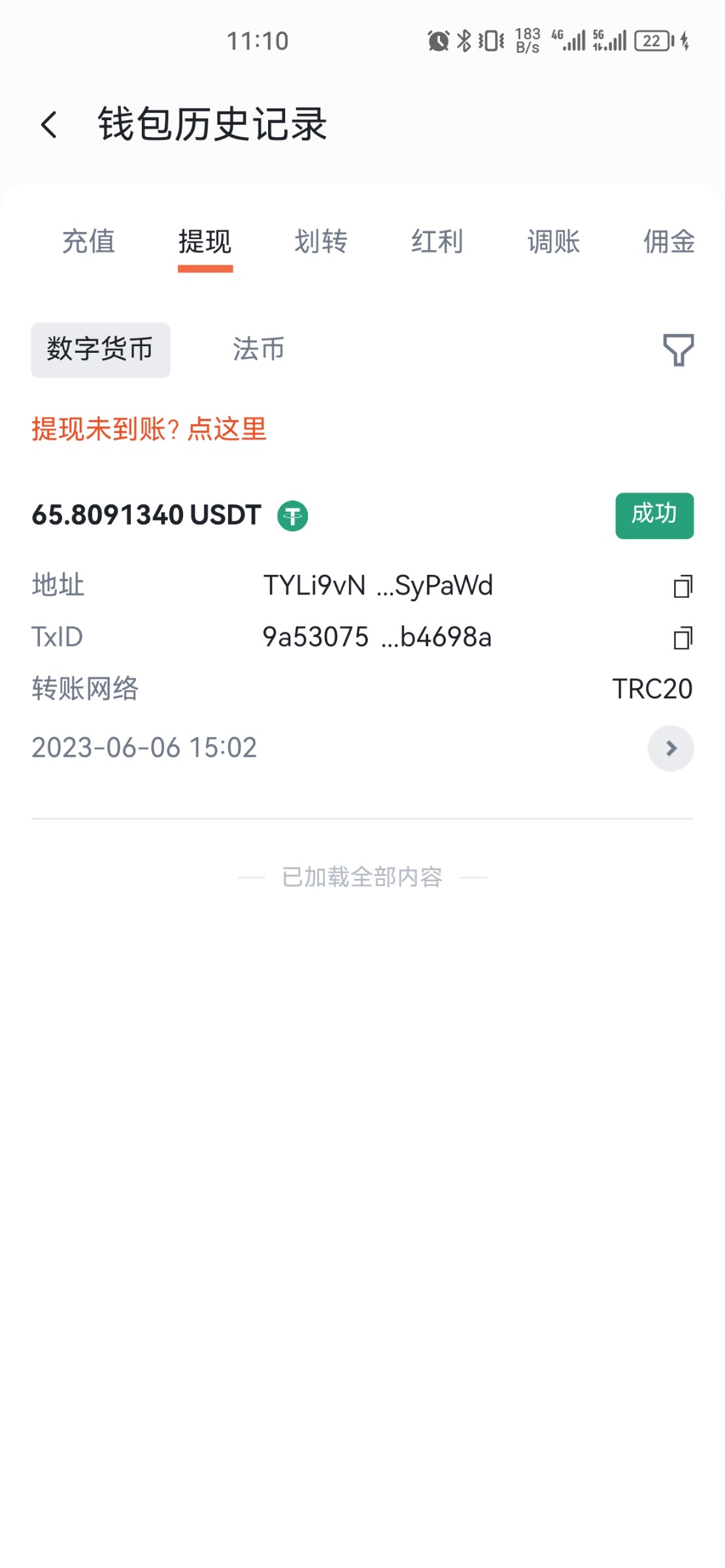Open the 红利 tab
725x1568 pixels.
click(437, 242)
